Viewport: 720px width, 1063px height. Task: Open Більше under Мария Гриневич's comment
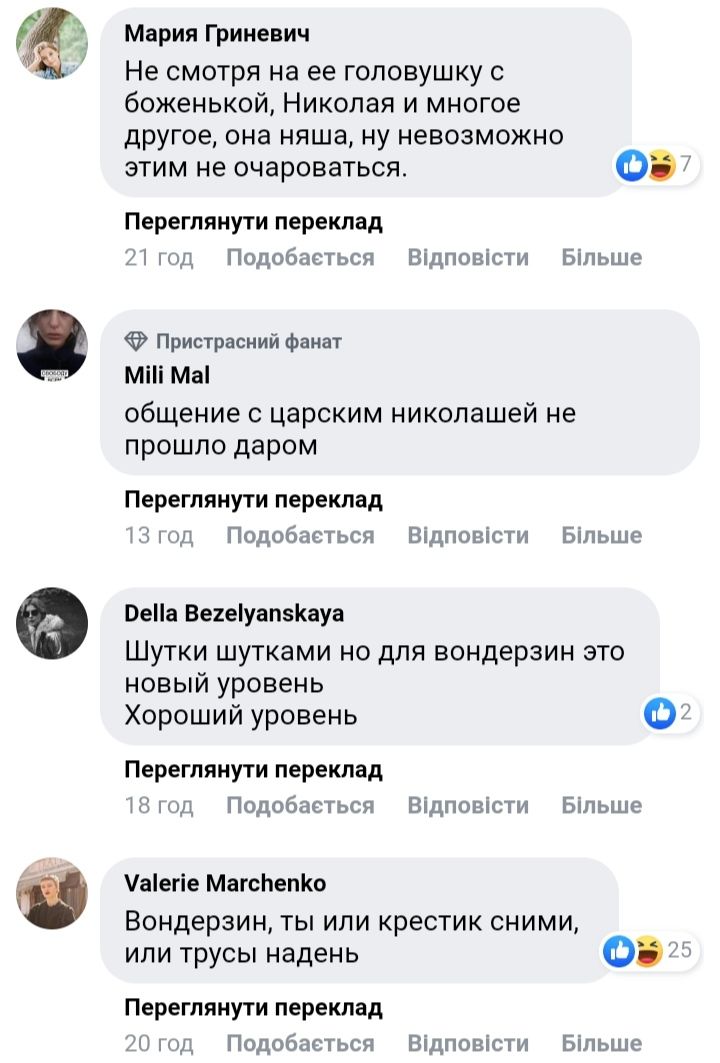point(601,258)
